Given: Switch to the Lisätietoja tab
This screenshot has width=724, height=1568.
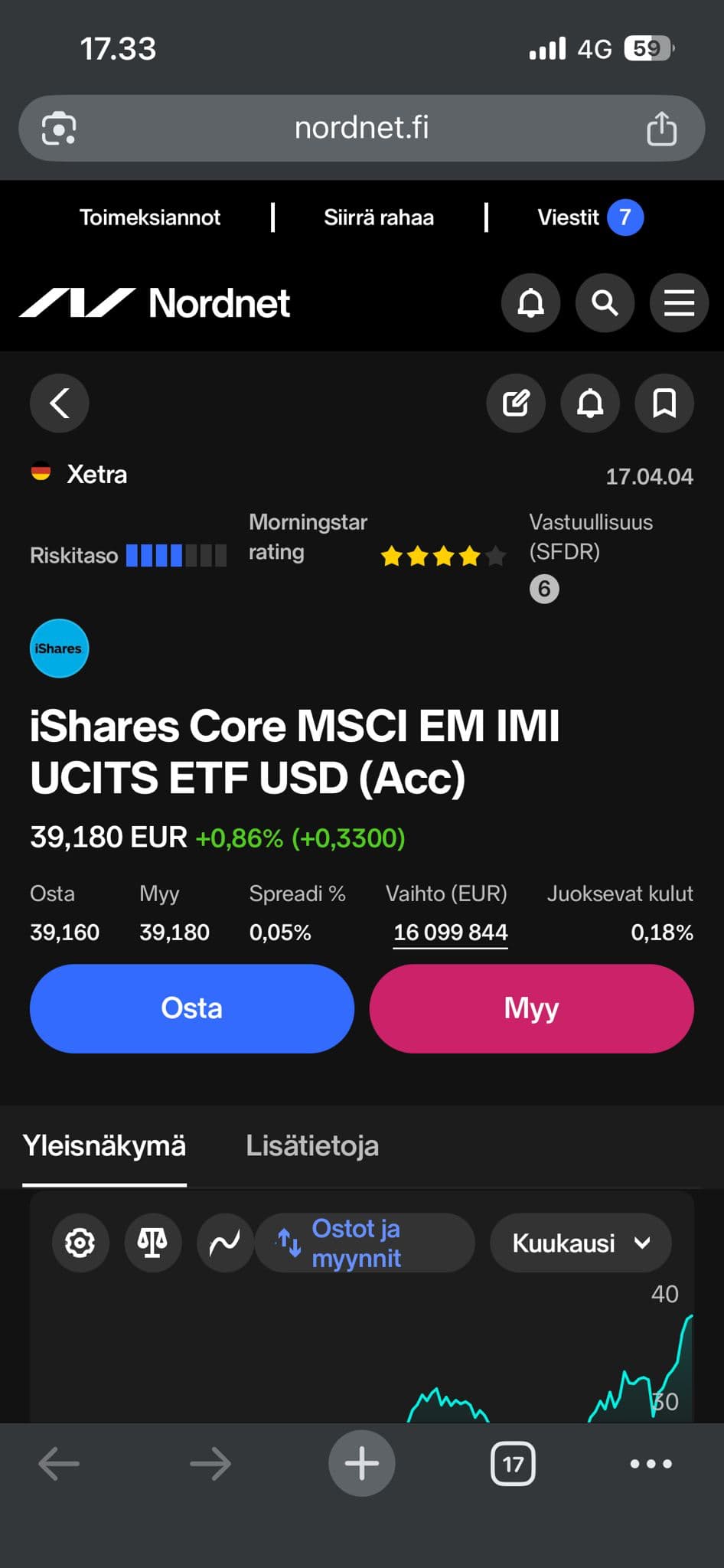Looking at the screenshot, I should click(x=312, y=1146).
